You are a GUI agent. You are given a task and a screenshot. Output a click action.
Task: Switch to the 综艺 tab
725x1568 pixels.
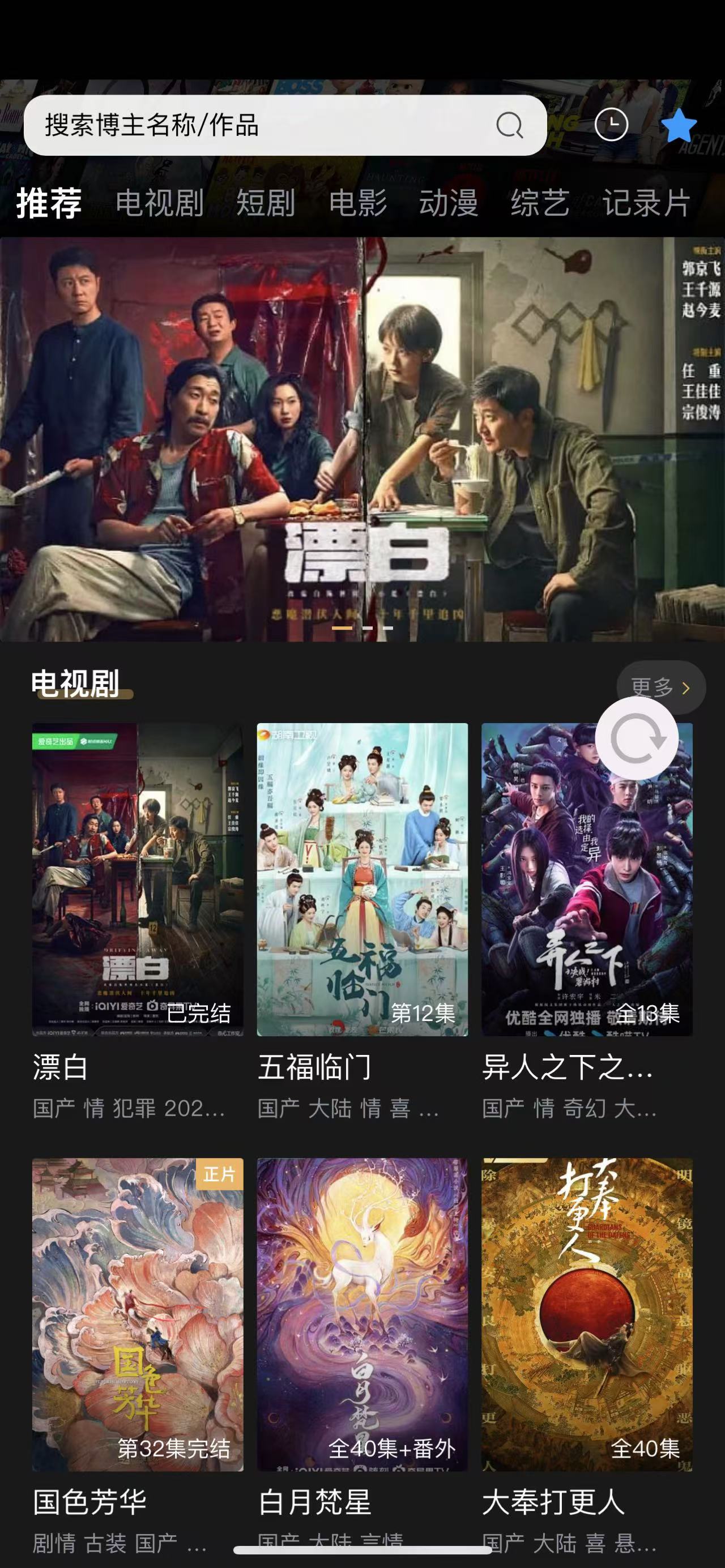coord(540,203)
